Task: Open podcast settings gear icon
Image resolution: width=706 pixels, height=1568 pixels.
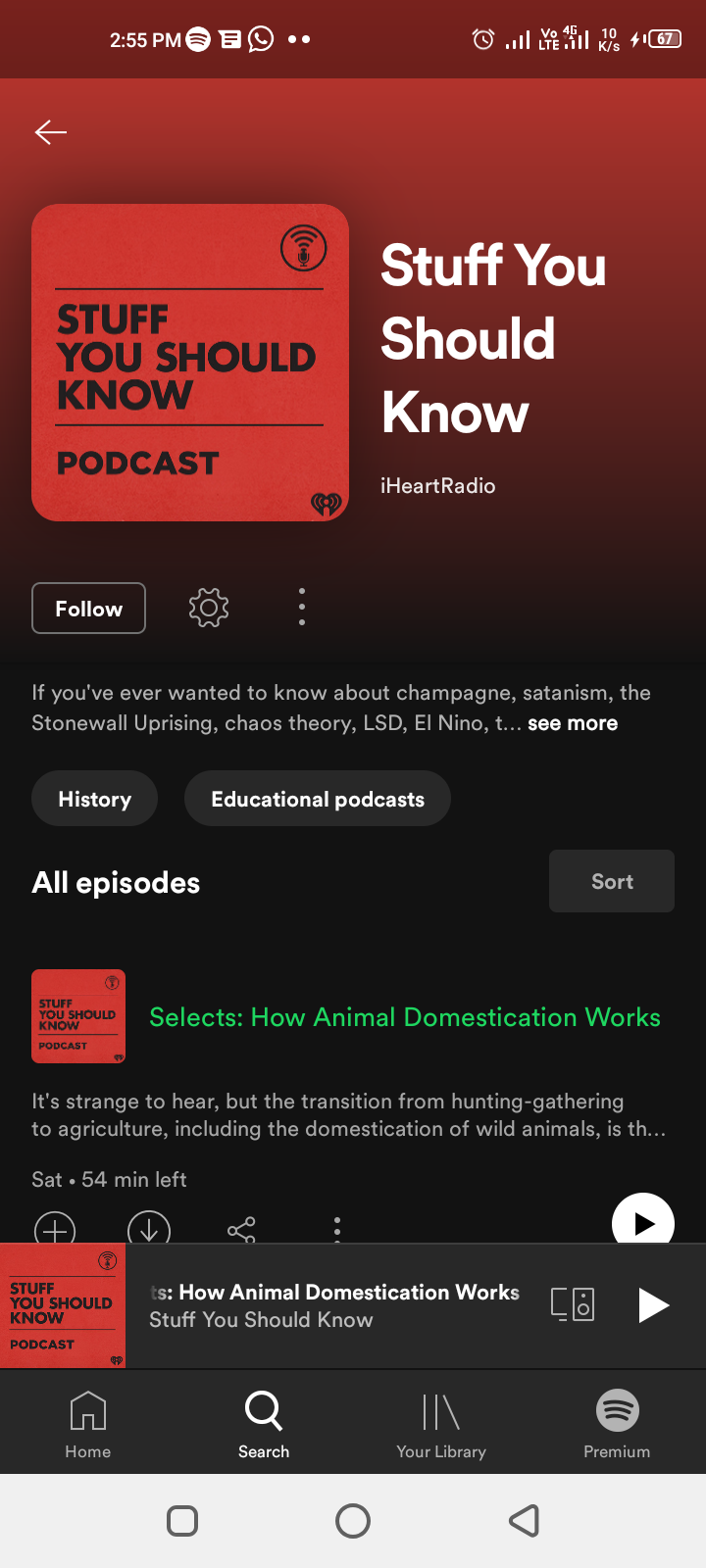Action: pos(208,608)
